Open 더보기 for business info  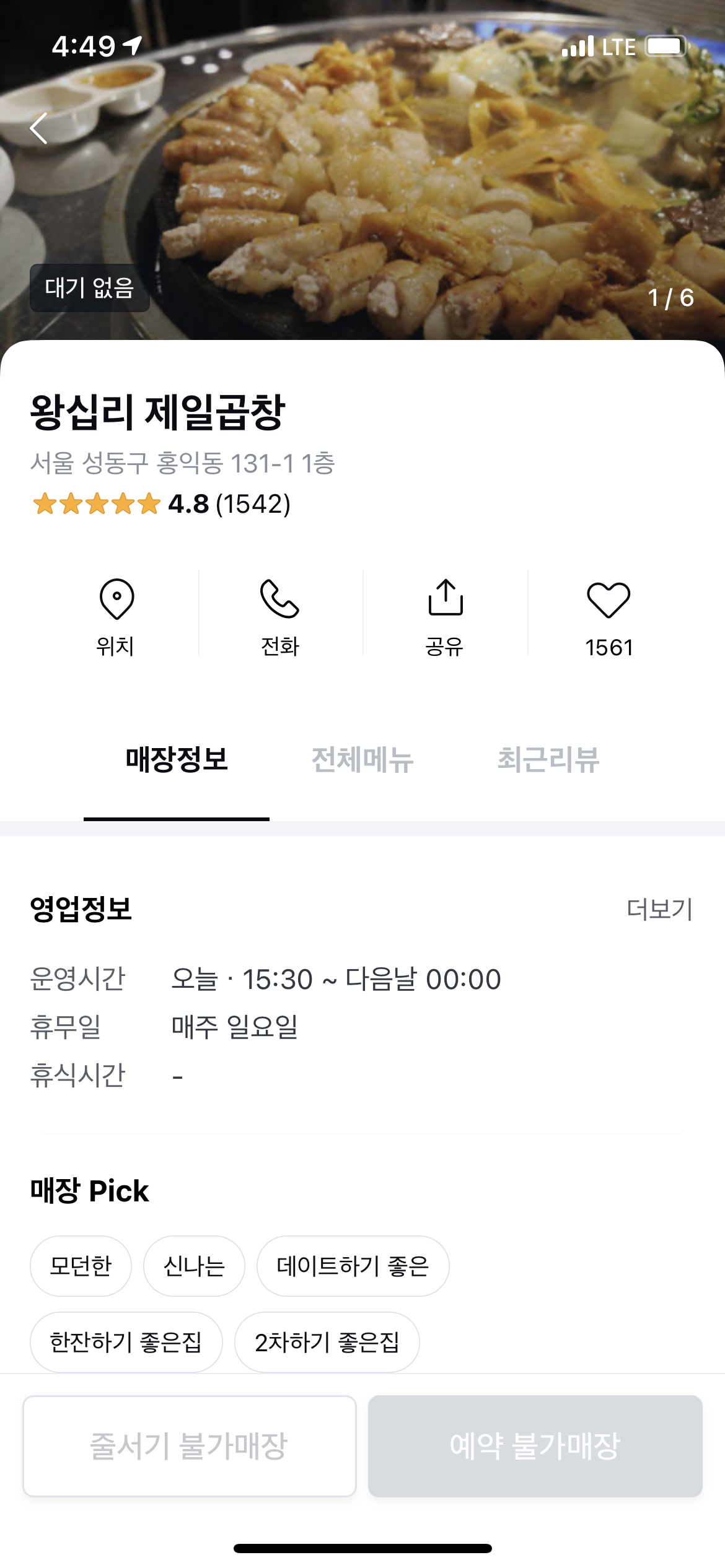pos(659,909)
